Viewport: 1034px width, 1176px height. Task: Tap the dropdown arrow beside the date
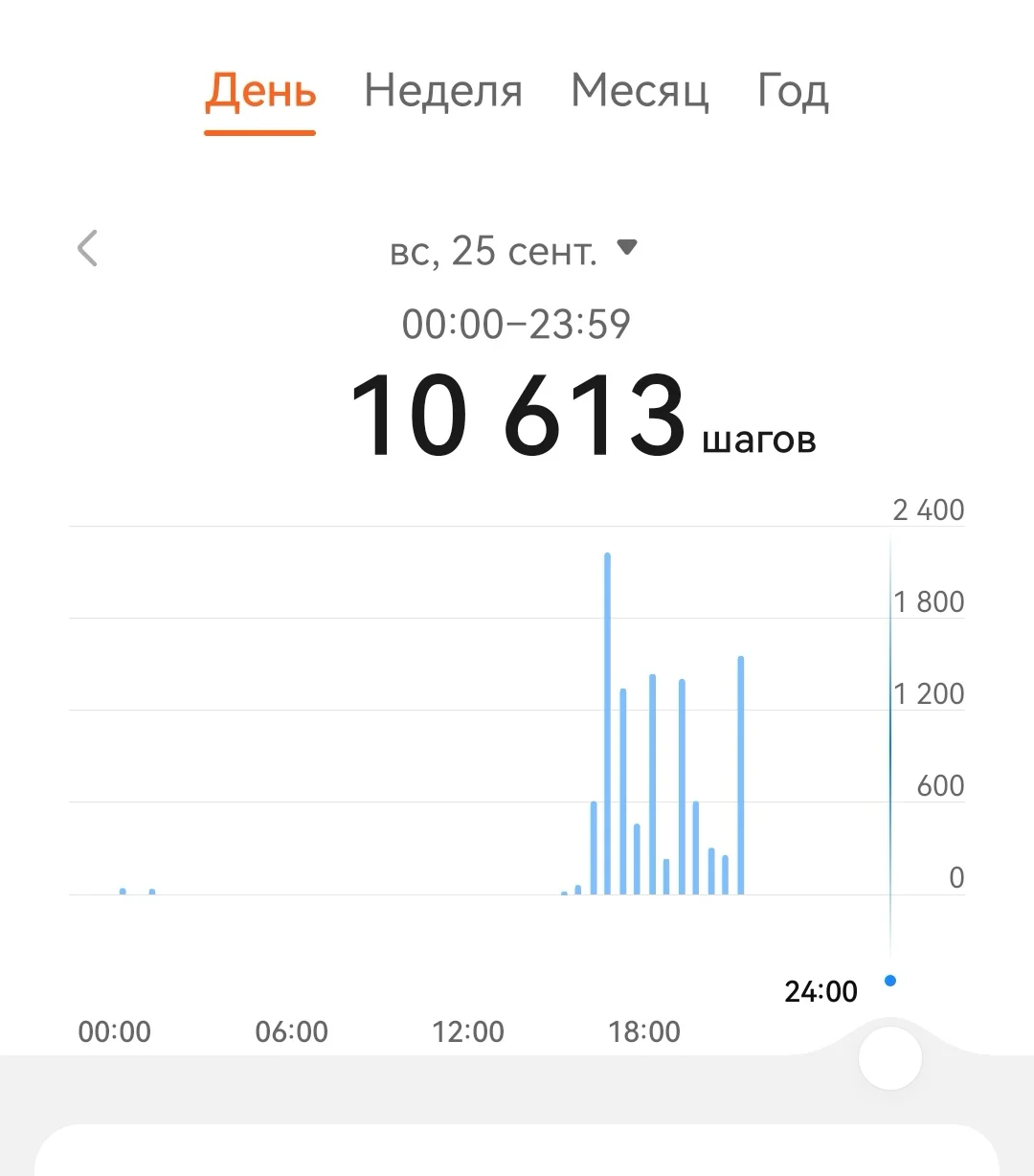[x=628, y=248]
